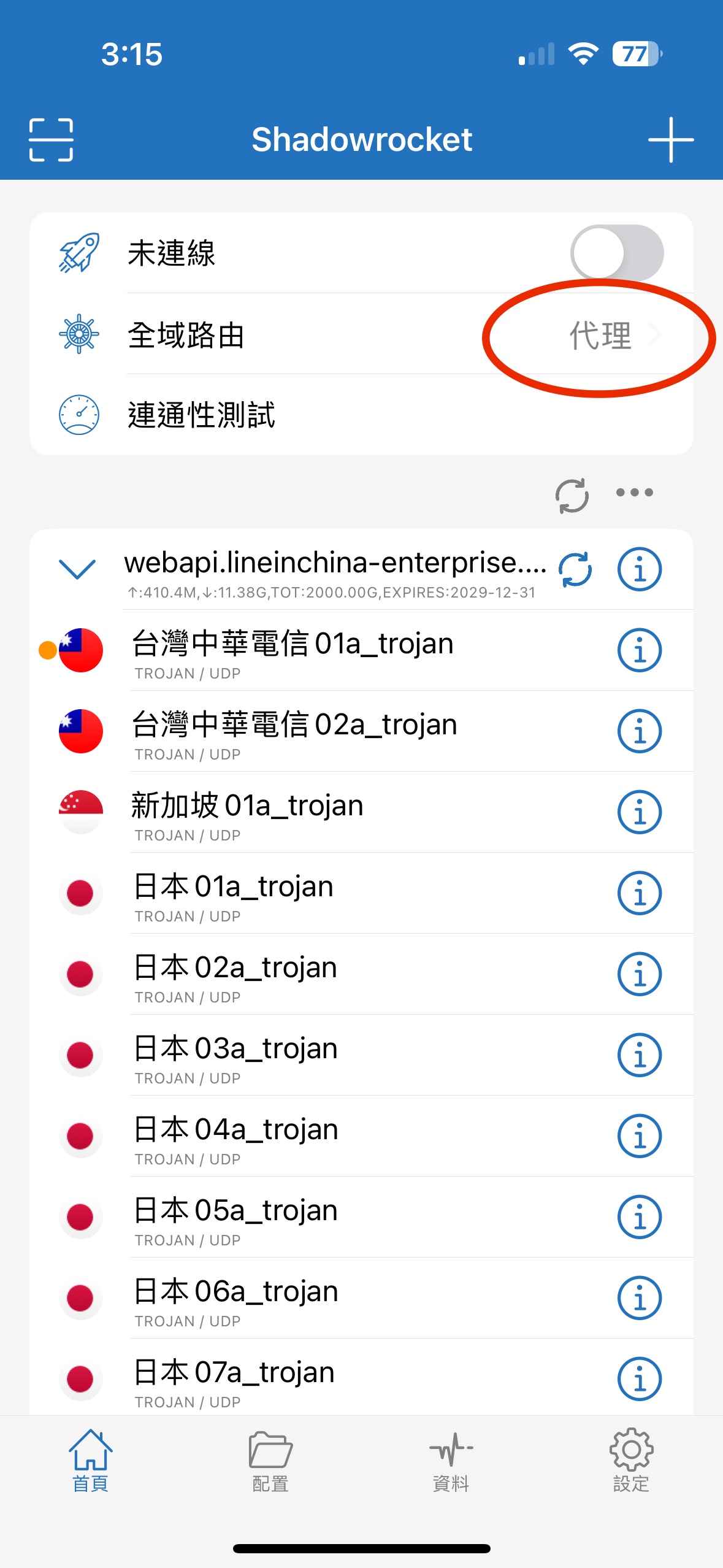
Task: Open info for 日本 03a_trojan
Action: (x=640, y=1055)
